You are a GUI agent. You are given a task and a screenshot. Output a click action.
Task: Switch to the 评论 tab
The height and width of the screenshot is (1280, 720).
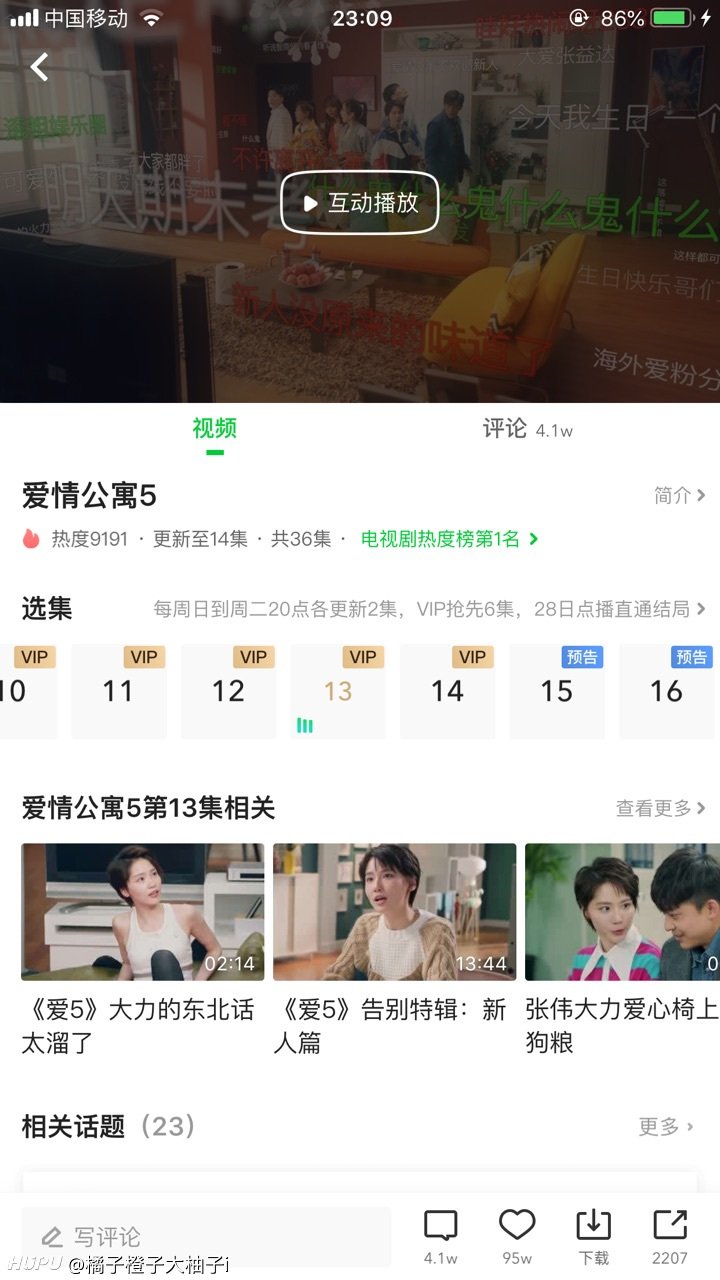pos(527,429)
